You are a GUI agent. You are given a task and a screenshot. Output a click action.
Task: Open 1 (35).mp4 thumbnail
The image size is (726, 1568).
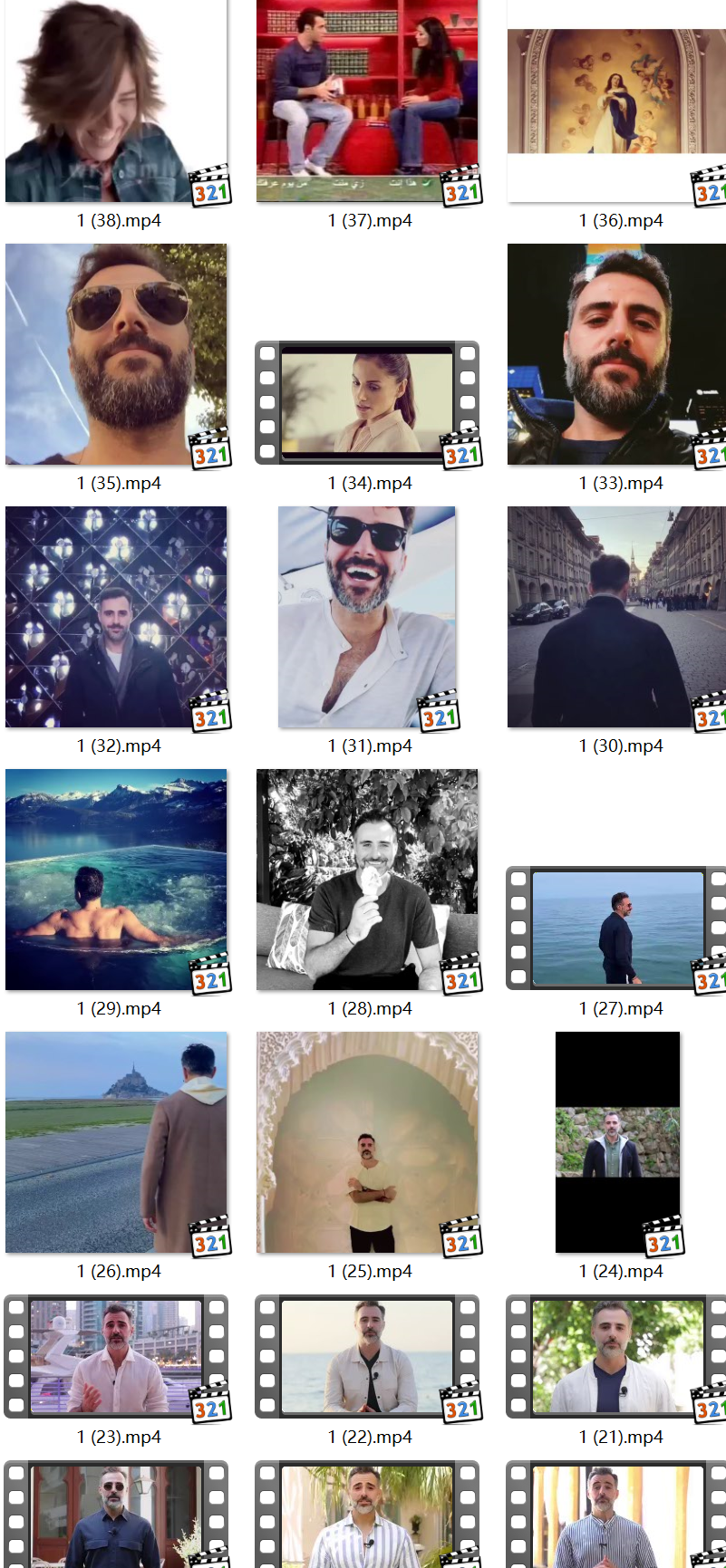(x=116, y=354)
